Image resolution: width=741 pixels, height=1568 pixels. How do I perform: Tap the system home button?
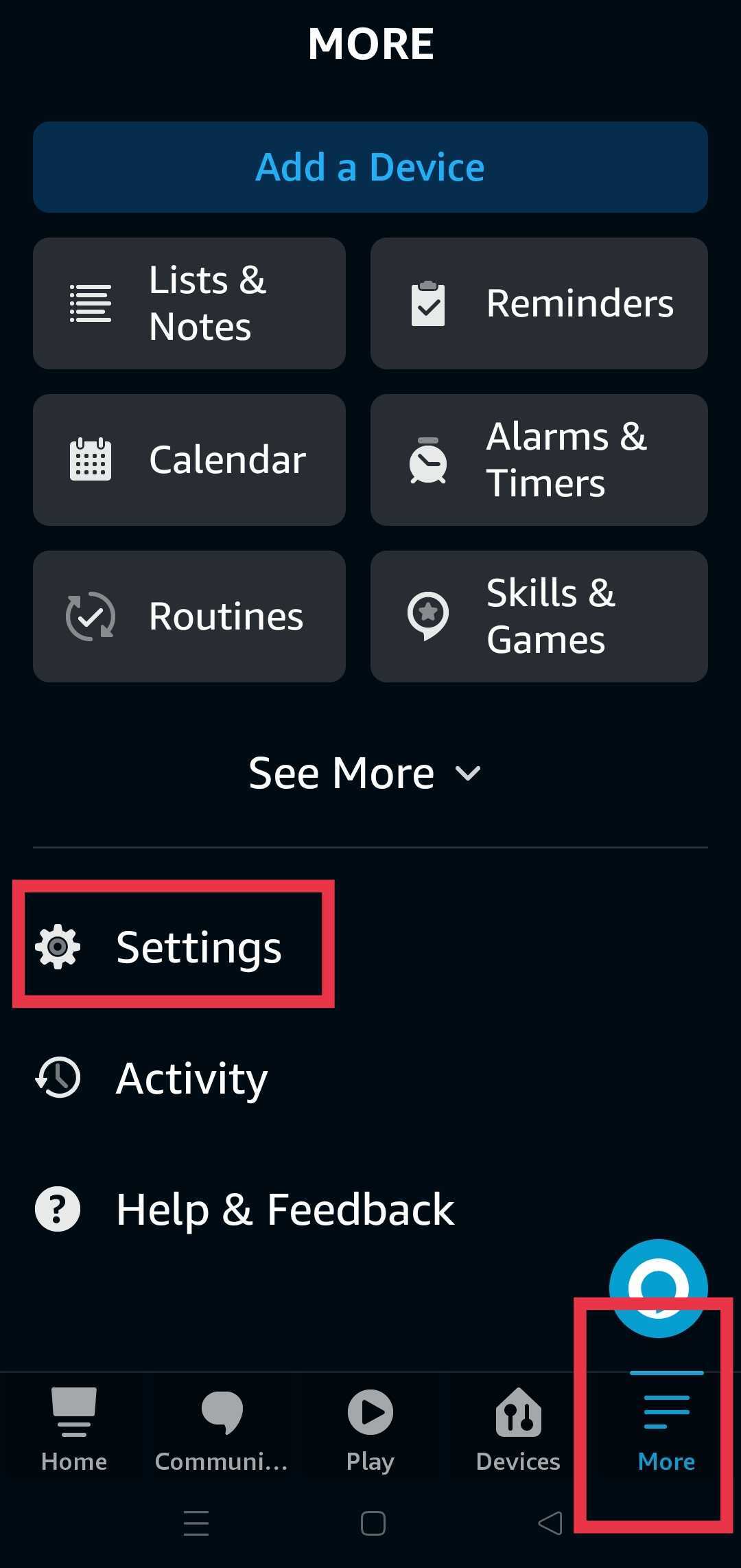[x=373, y=1523]
